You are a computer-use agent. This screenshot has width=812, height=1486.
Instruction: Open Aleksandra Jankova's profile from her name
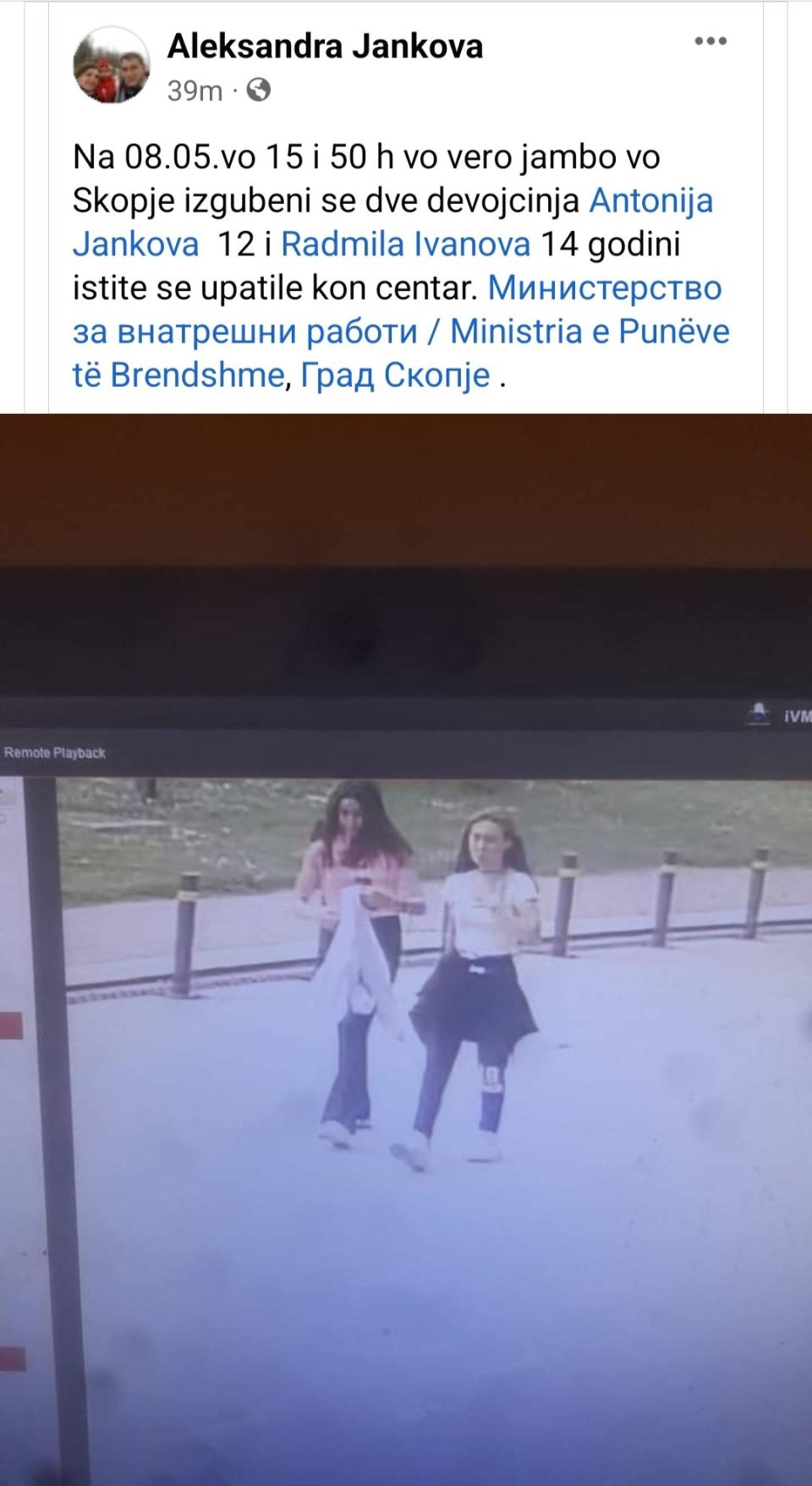(325, 46)
